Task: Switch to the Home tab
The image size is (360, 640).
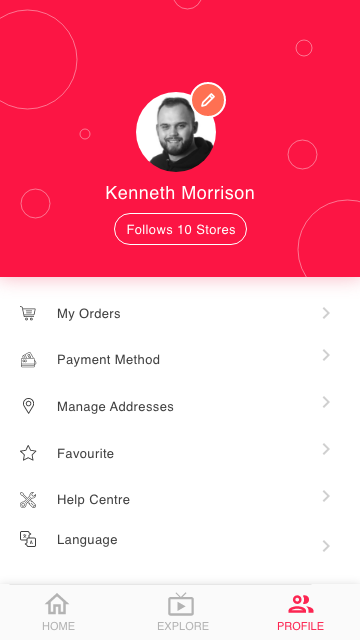Action: (58, 612)
